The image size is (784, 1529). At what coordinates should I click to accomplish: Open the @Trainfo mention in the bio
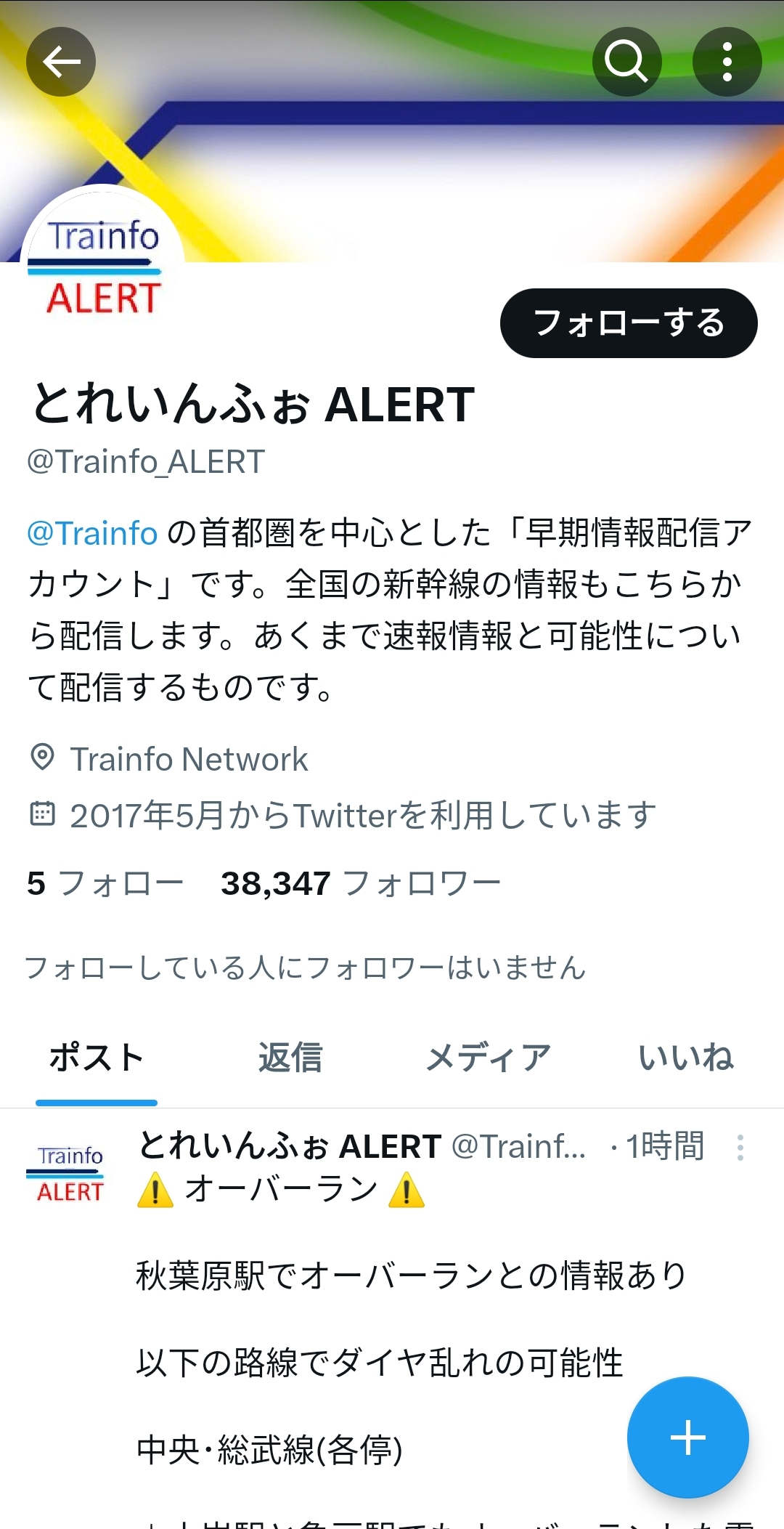(92, 533)
